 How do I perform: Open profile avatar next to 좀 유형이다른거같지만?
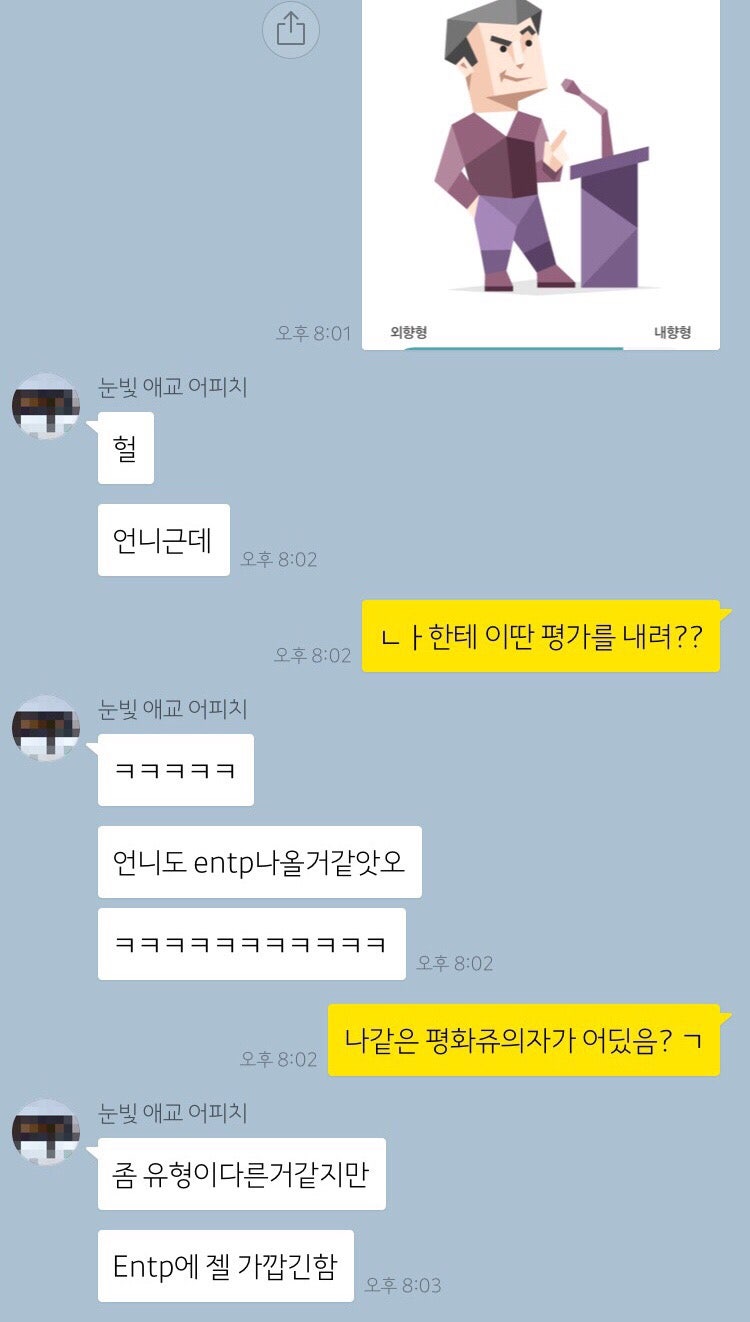(x=45, y=1132)
